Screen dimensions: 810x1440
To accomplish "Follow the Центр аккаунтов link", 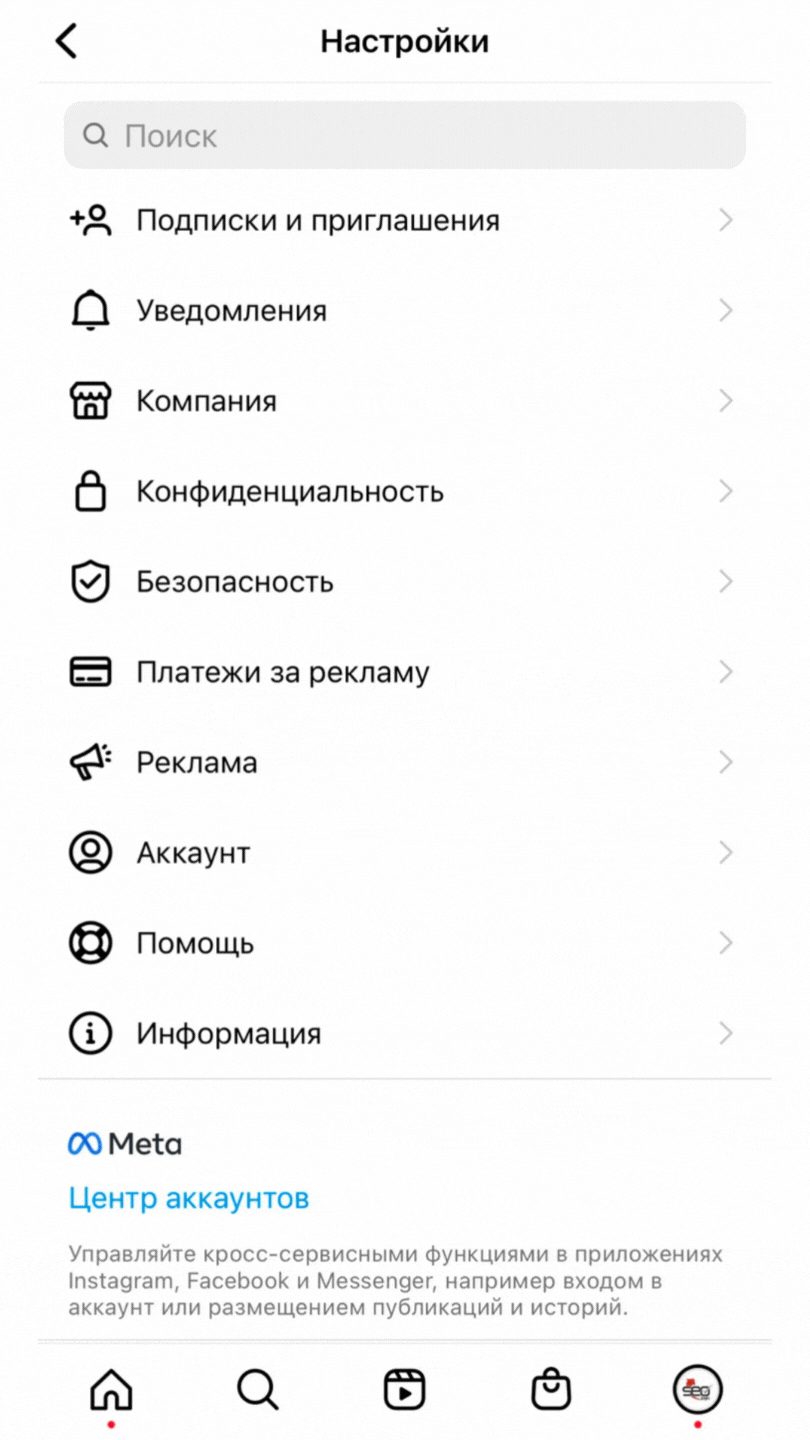I will [x=189, y=1197].
